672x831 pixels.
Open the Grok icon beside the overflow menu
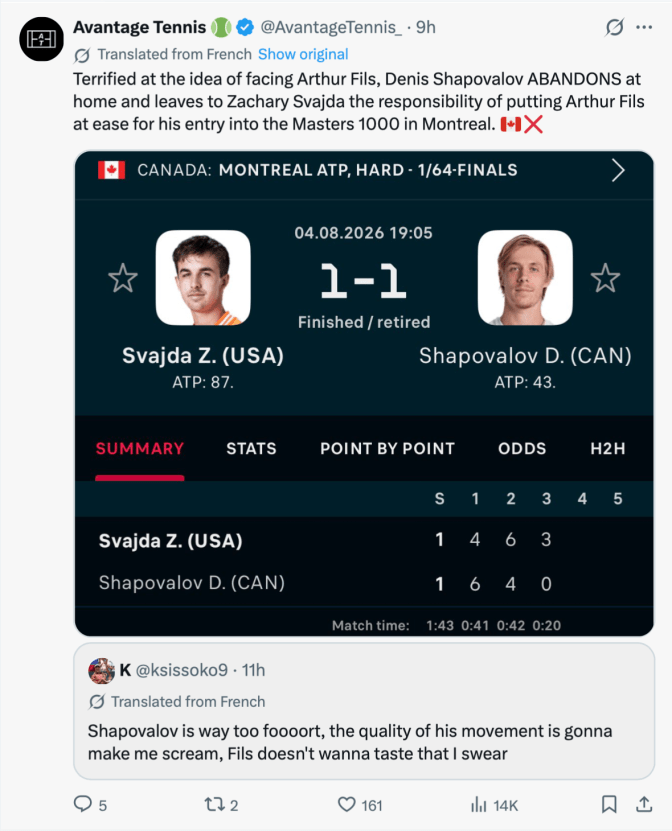614,27
